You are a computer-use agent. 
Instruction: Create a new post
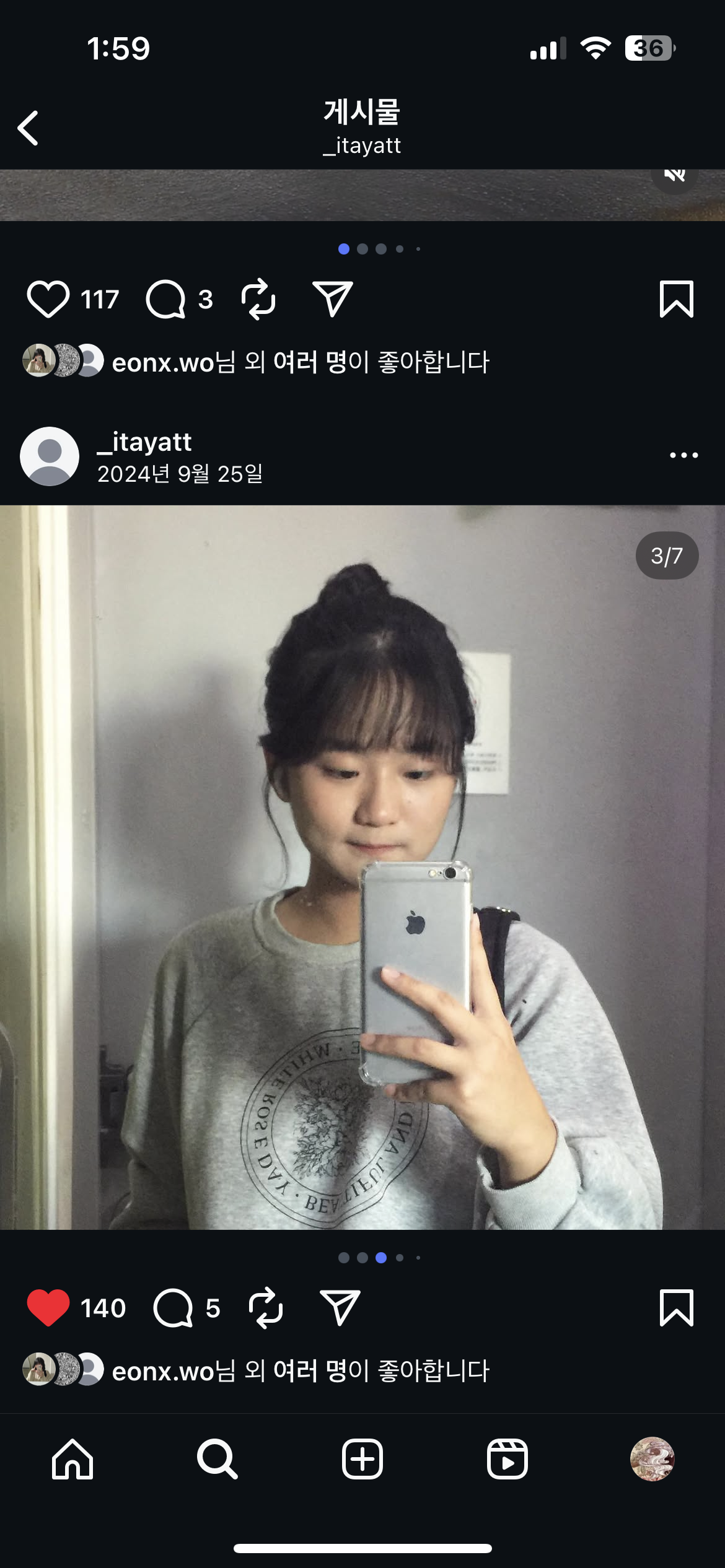[362, 1459]
